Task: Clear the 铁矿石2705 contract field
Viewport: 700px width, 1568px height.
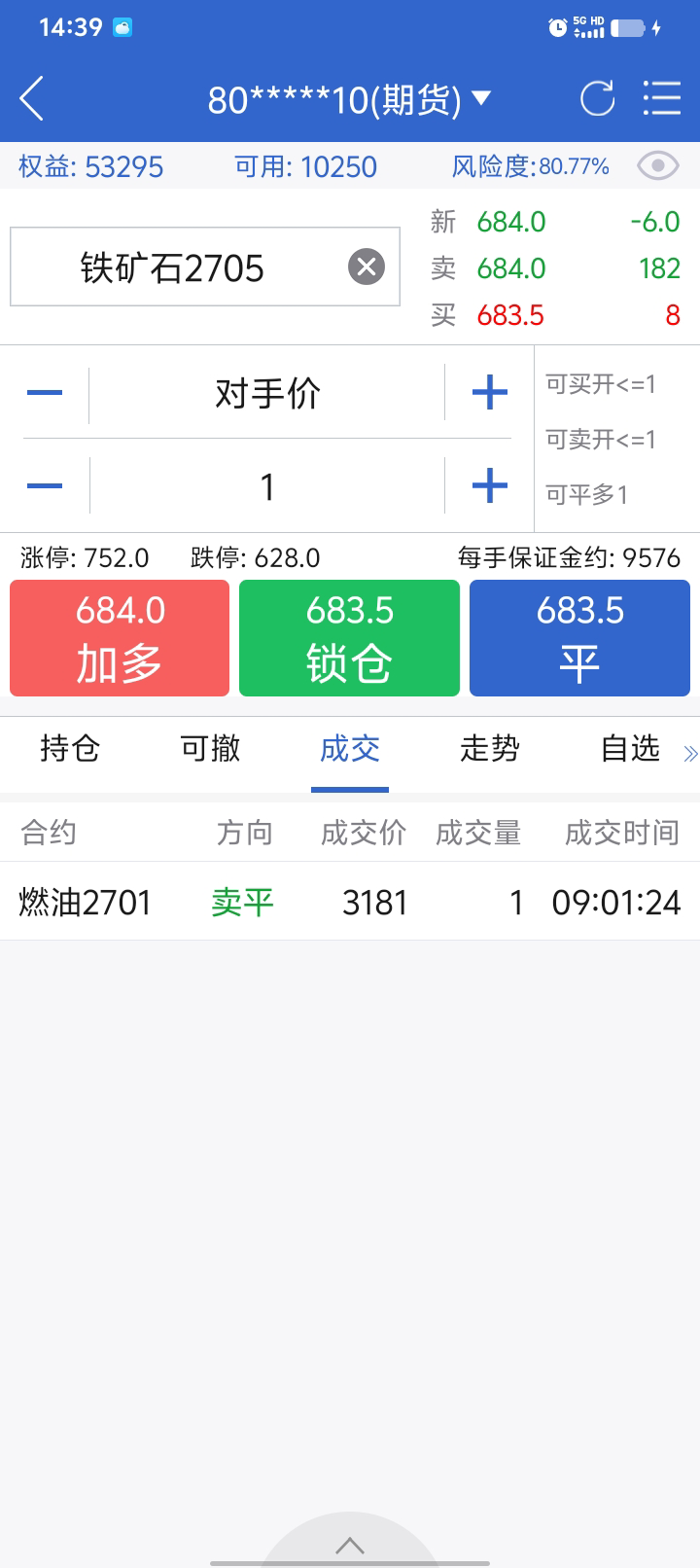Action: click(367, 267)
